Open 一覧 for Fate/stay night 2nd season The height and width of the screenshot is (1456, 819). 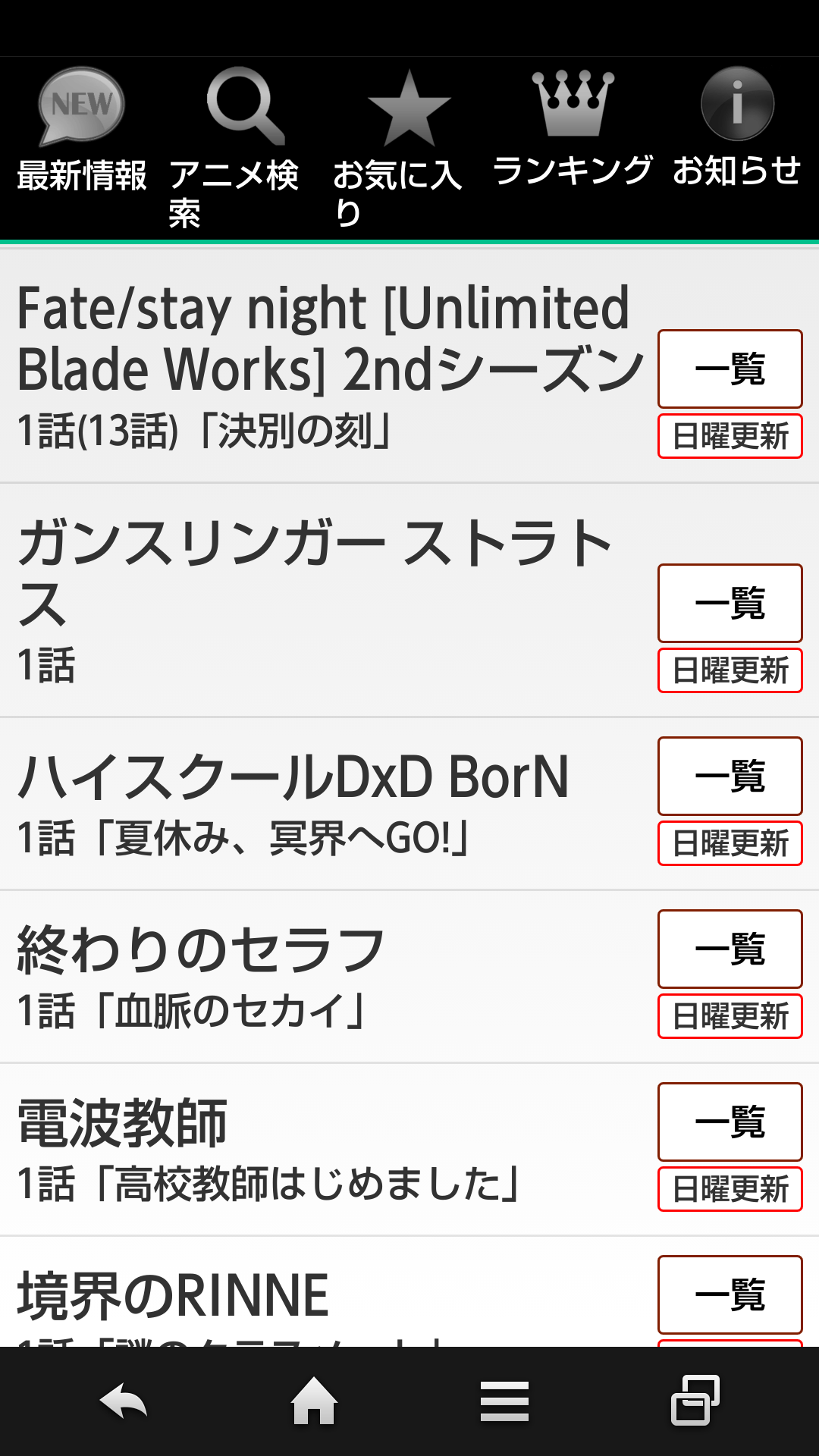click(730, 369)
